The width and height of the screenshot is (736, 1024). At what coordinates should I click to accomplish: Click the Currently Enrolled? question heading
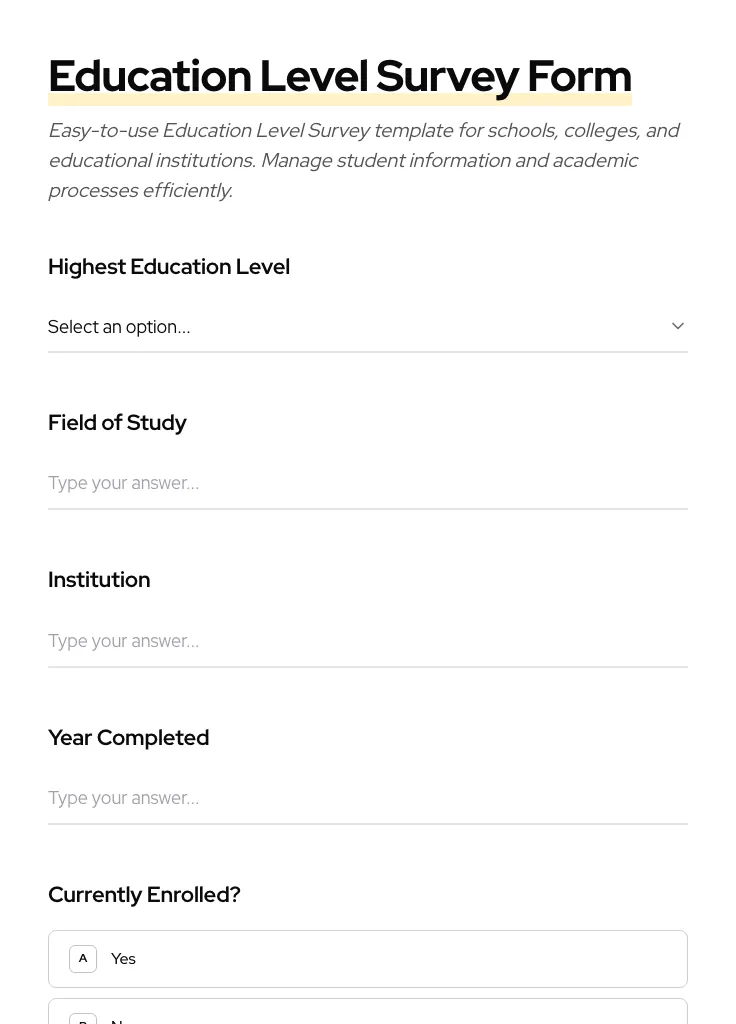[x=144, y=894]
